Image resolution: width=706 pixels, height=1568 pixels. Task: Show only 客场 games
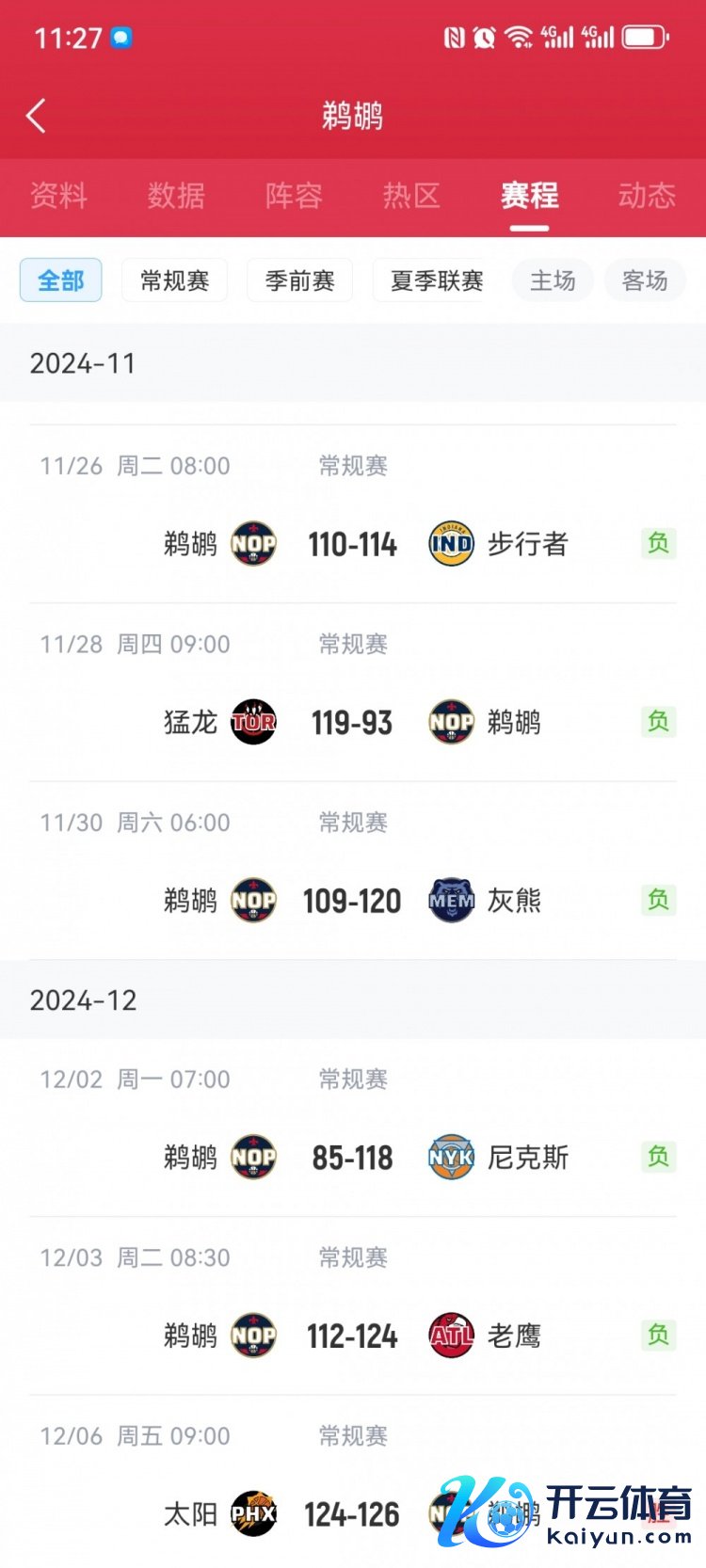[645, 280]
